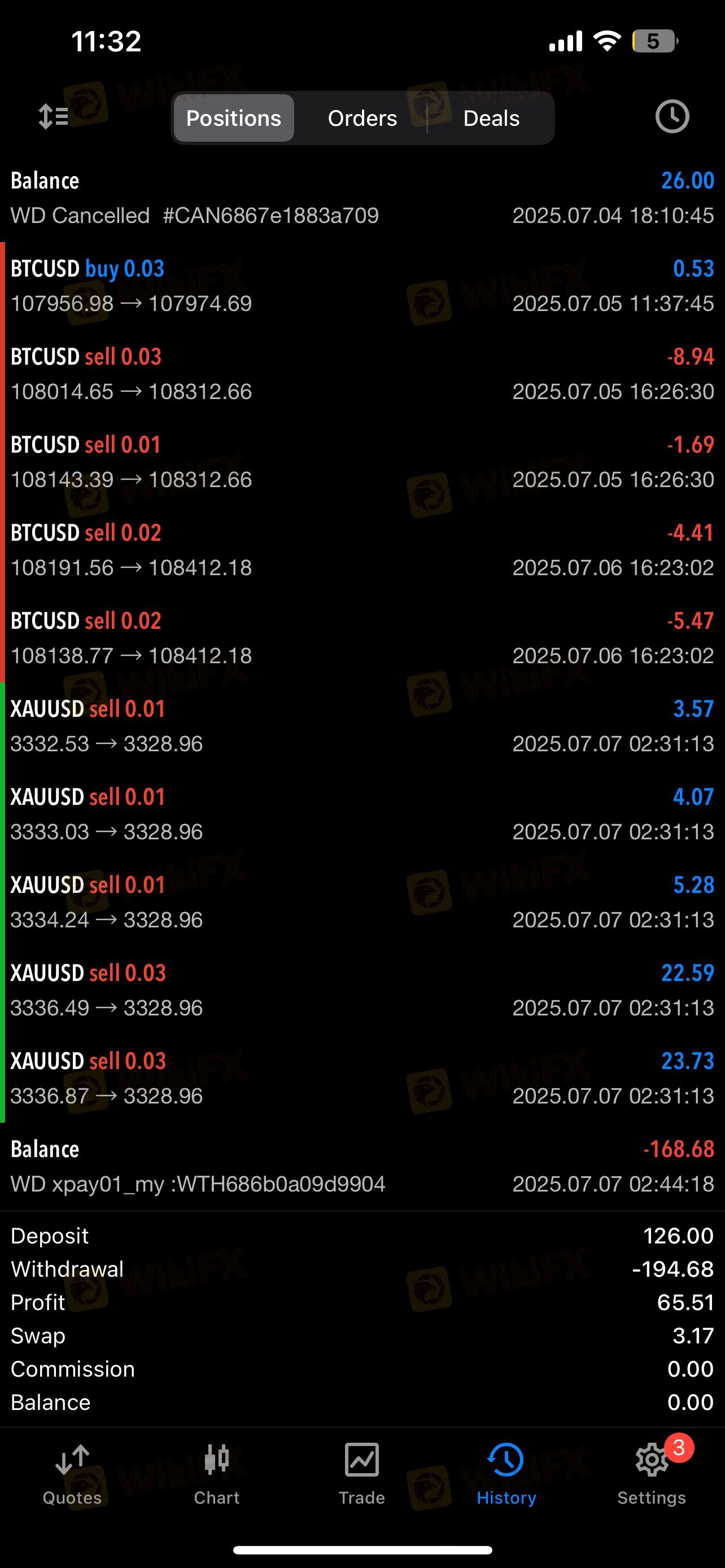
Task: Go to the Quotes tab
Action: tap(72, 1474)
